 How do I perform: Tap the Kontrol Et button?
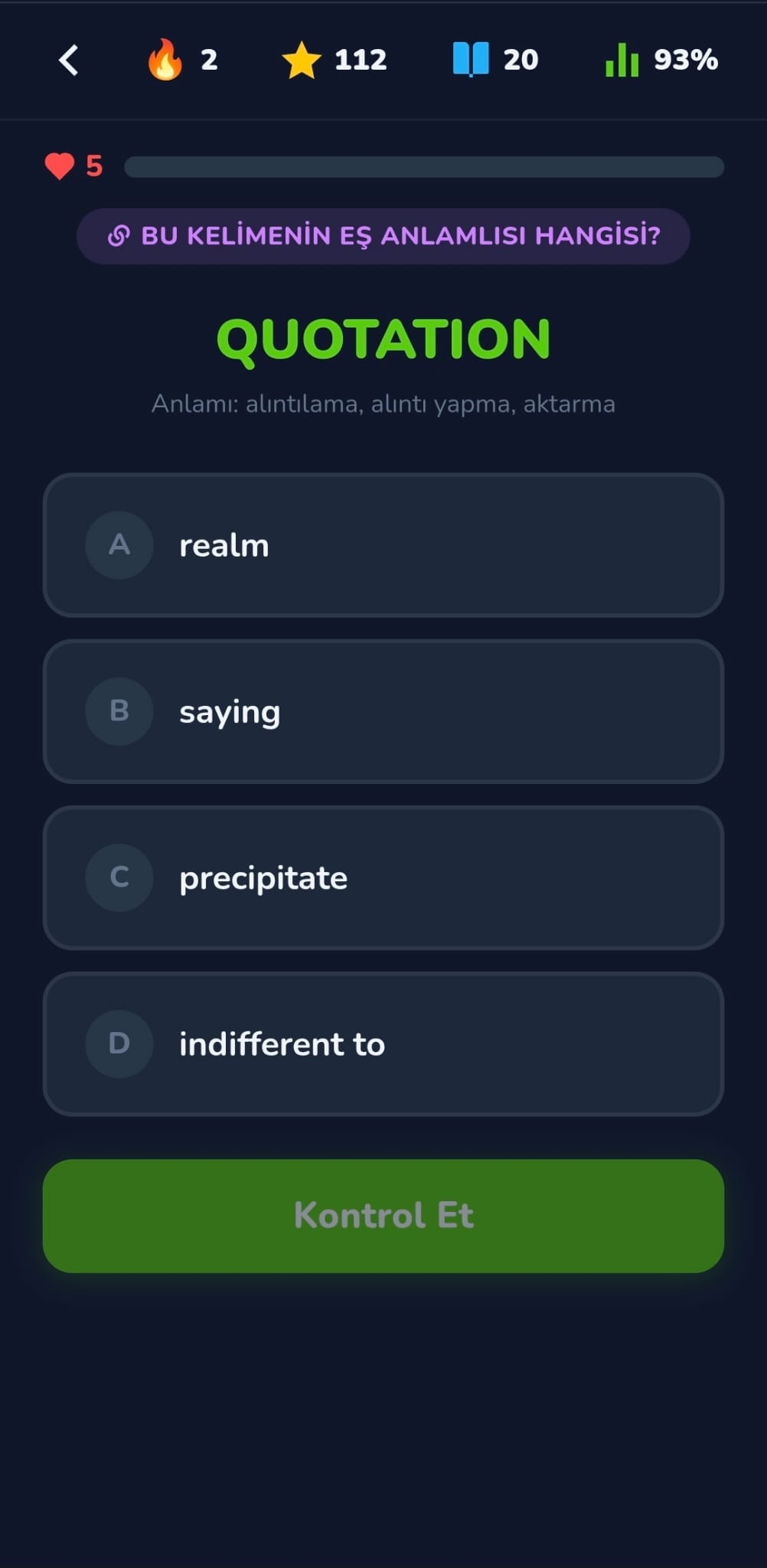pyautogui.click(x=383, y=1215)
